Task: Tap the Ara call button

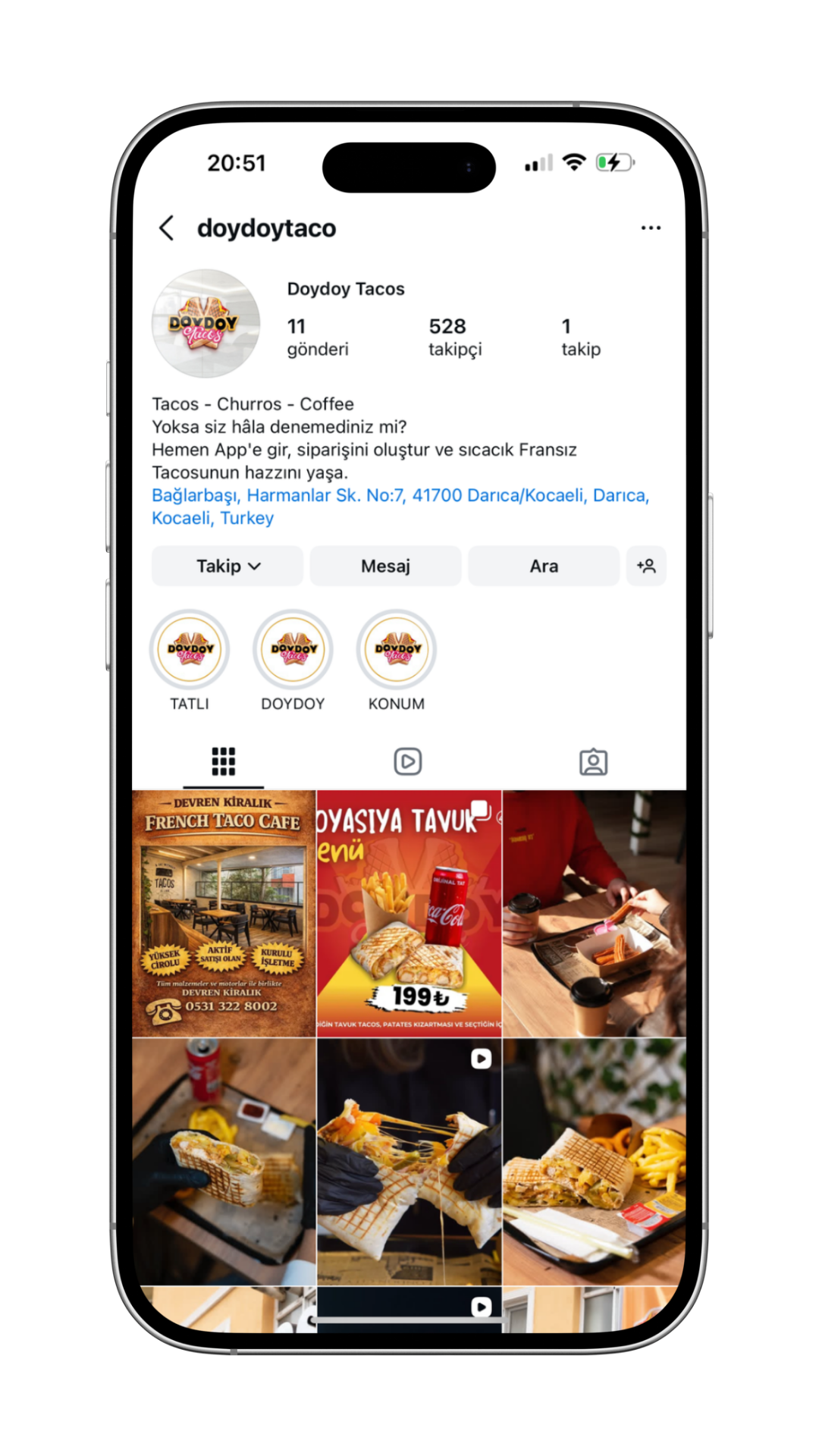Action: point(544,566)
